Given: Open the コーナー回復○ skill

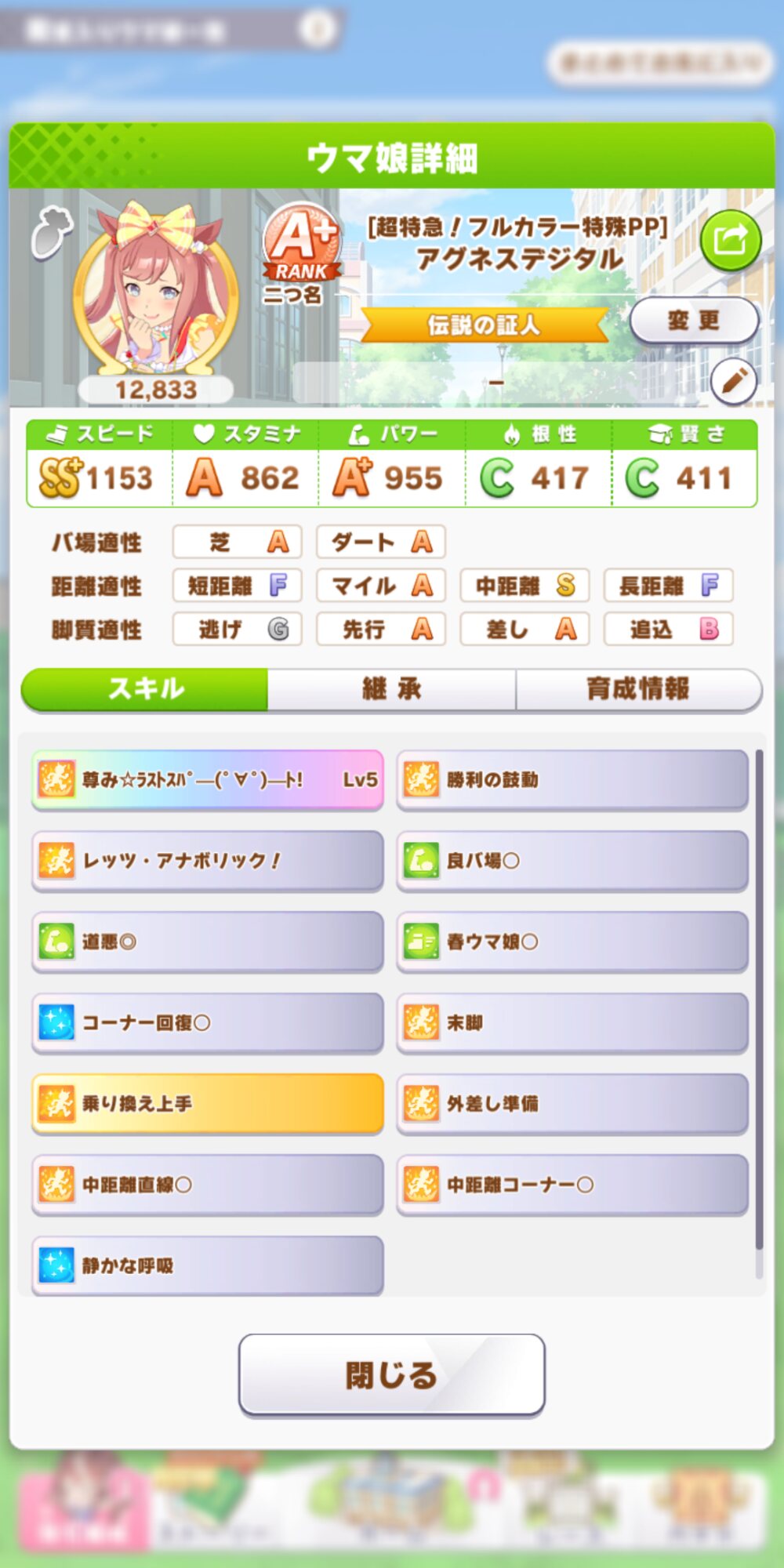Looking at the screenshot, I should (208, 1022).
